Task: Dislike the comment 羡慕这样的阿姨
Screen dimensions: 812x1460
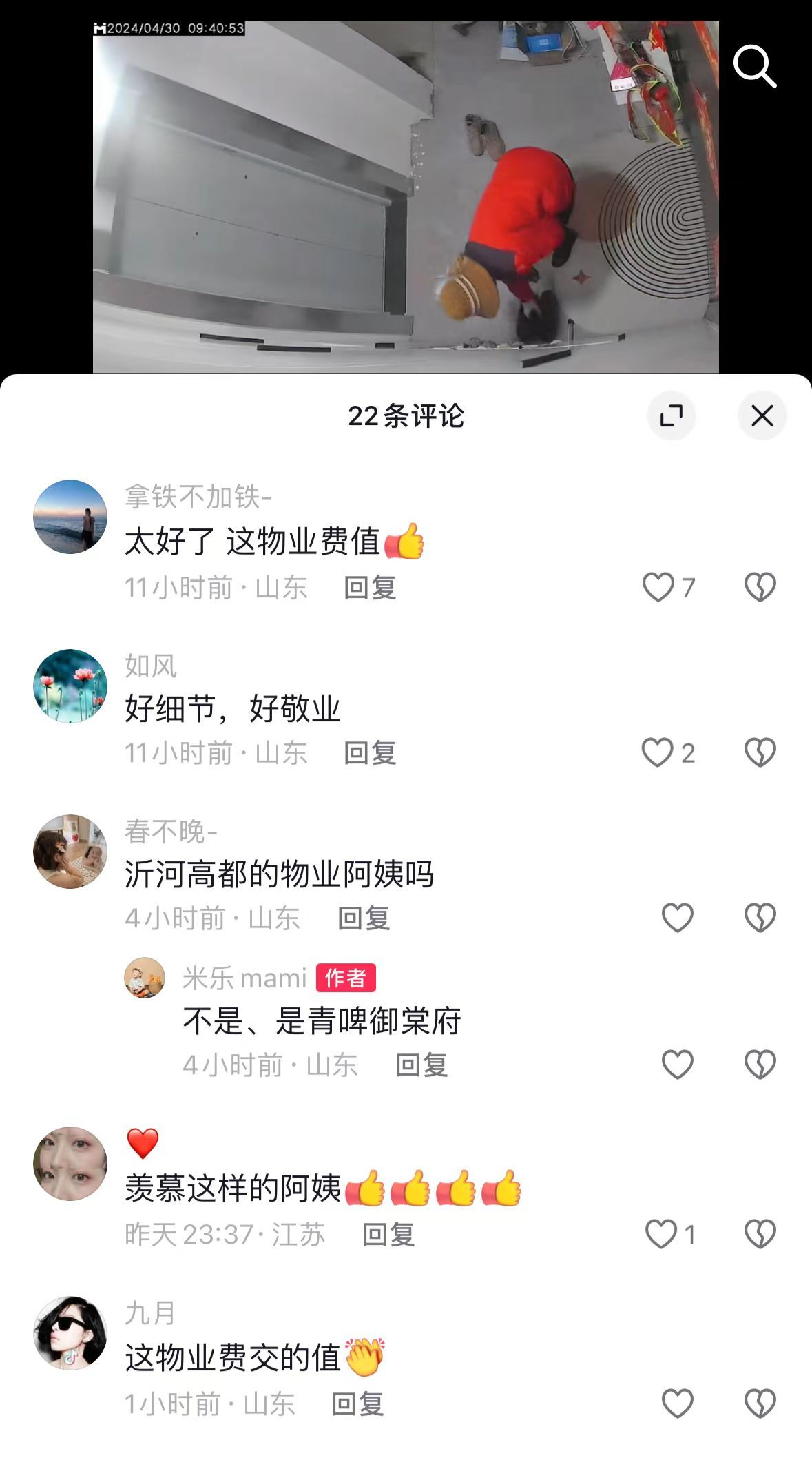Action: (760, 1234)
